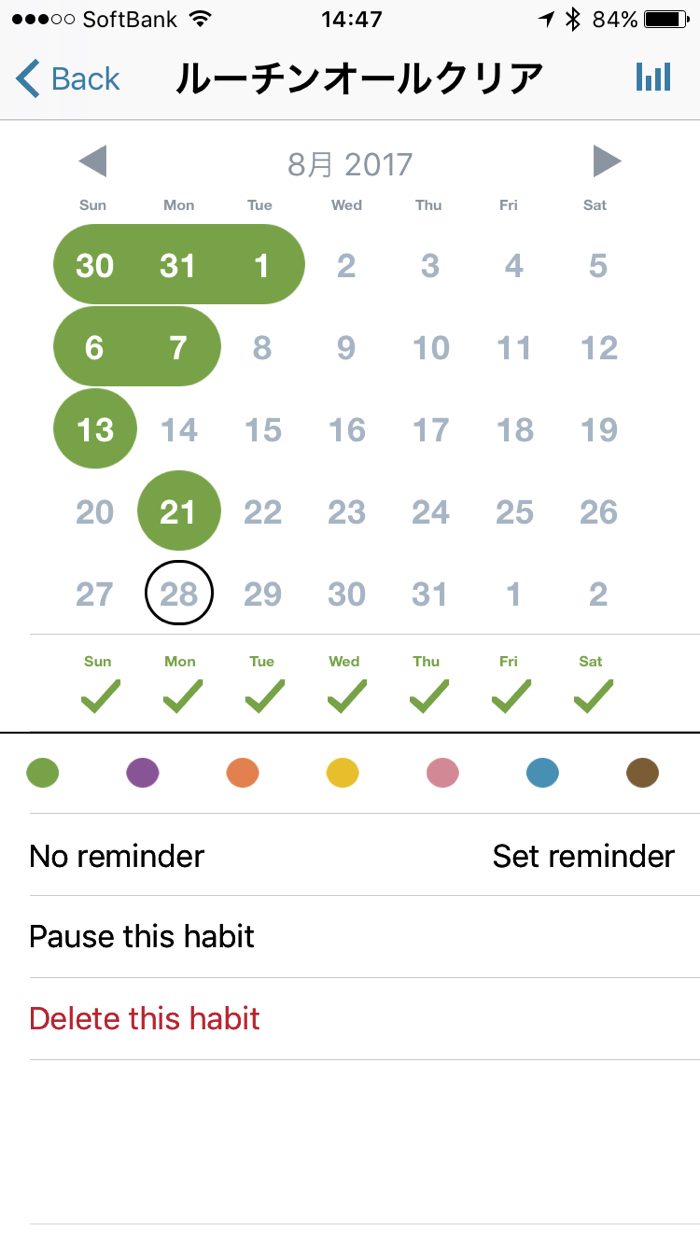Image resolution: width=700 pixels, height=1245 pixels.
Task: Choose the orange habit color
Action: pos(243,773)
